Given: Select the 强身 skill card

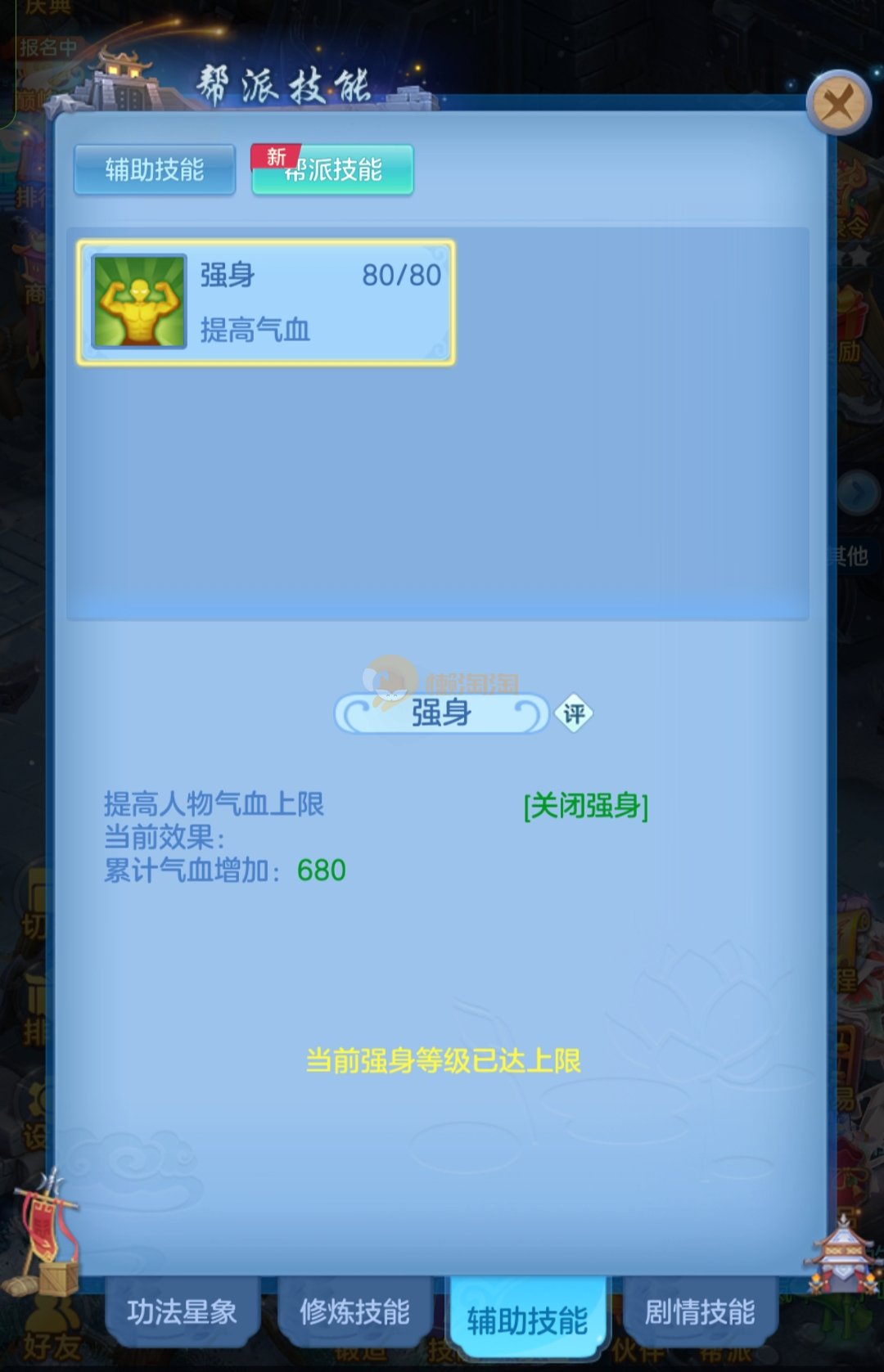Looking at the screenshot, I should [x=266, y=302].
